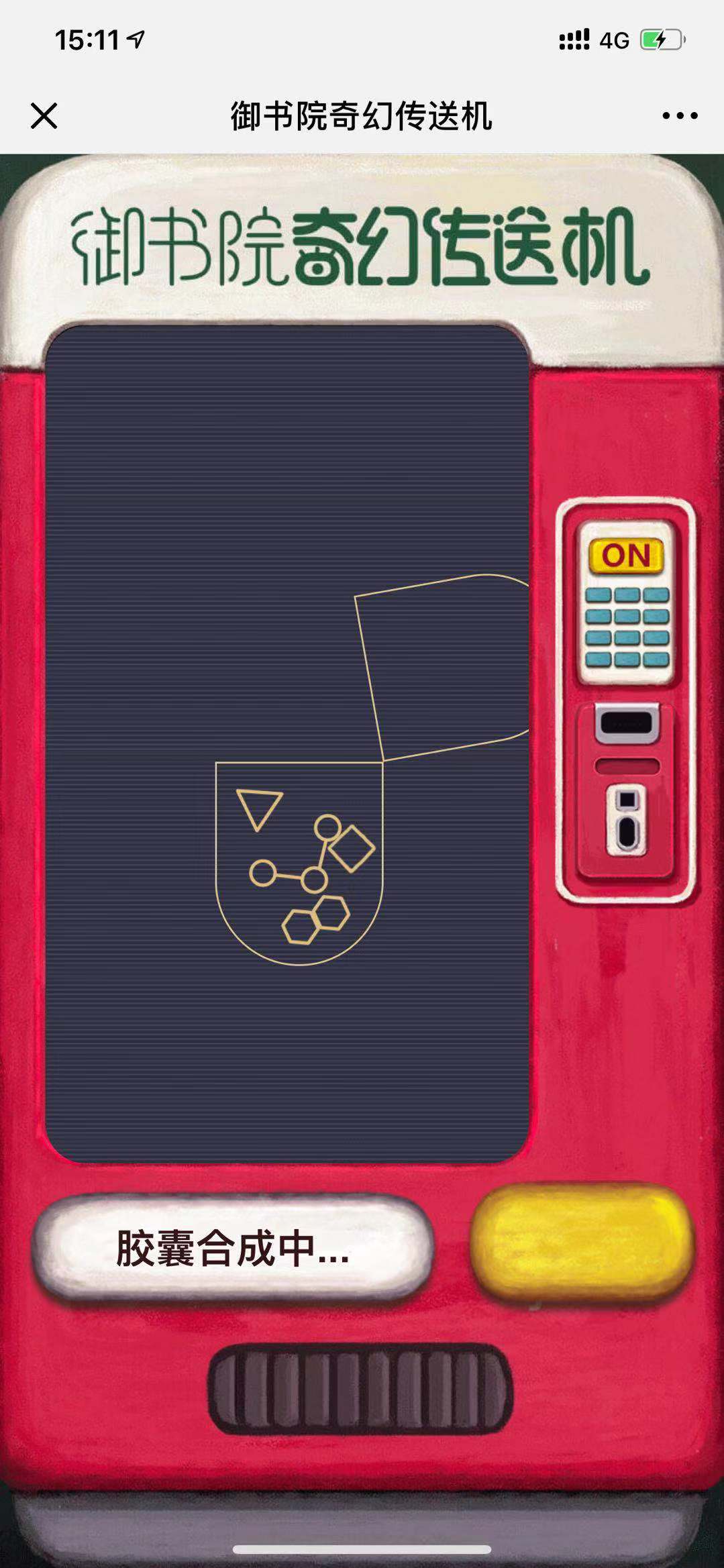
Task: Tap the yellow button on the machine
Action: click(x=581, y=1243)
